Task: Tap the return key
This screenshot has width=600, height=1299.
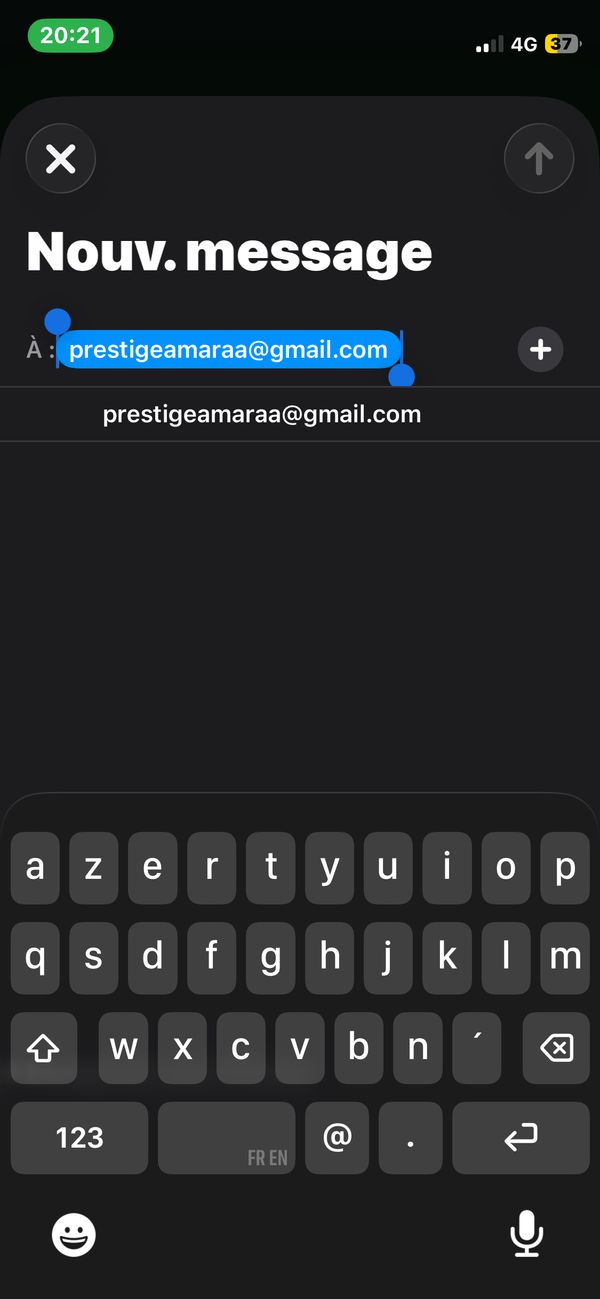Action: click(x=521, y=1137)
